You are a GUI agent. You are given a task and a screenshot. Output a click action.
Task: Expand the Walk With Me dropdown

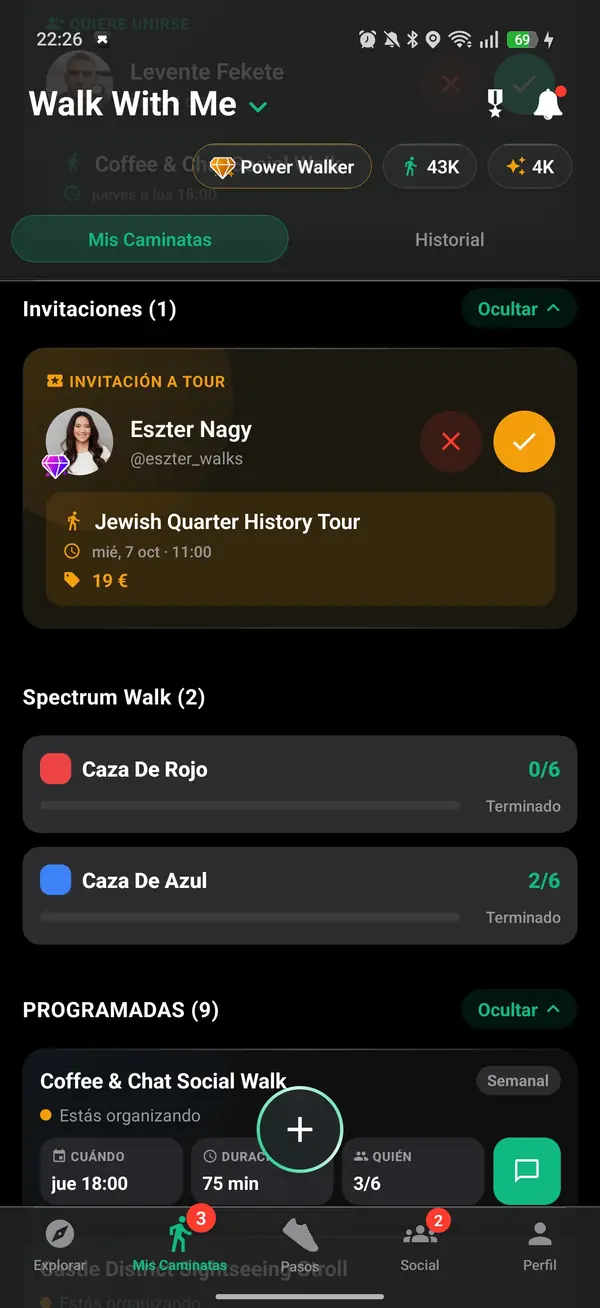pyautogui.click(x=259, y=105)
